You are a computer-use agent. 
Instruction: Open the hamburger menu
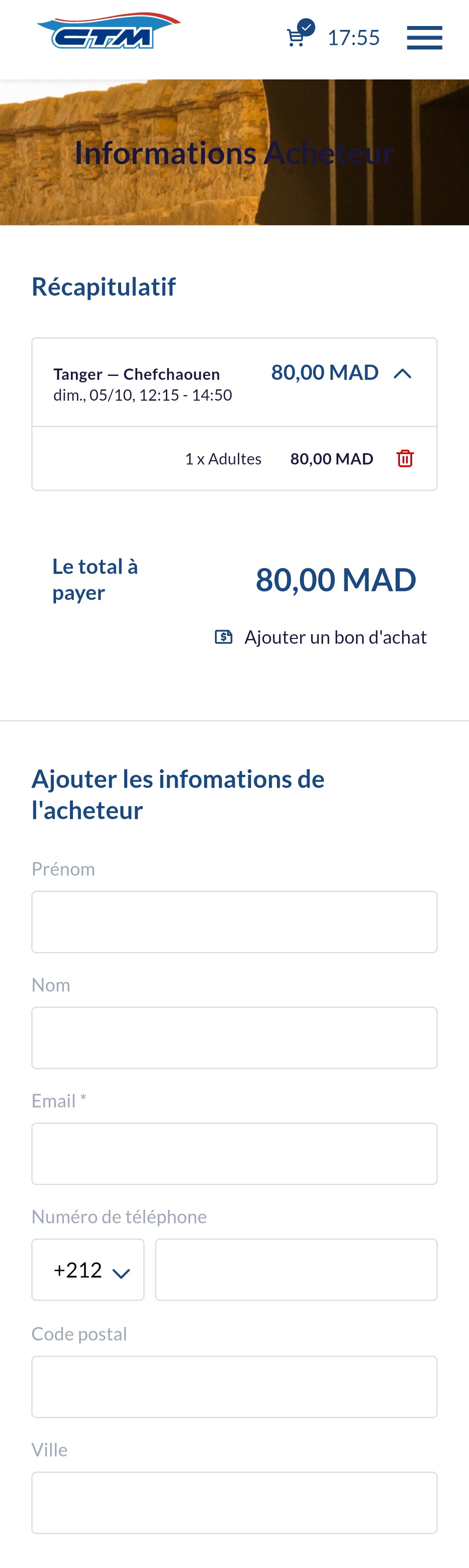pos(425,38)
